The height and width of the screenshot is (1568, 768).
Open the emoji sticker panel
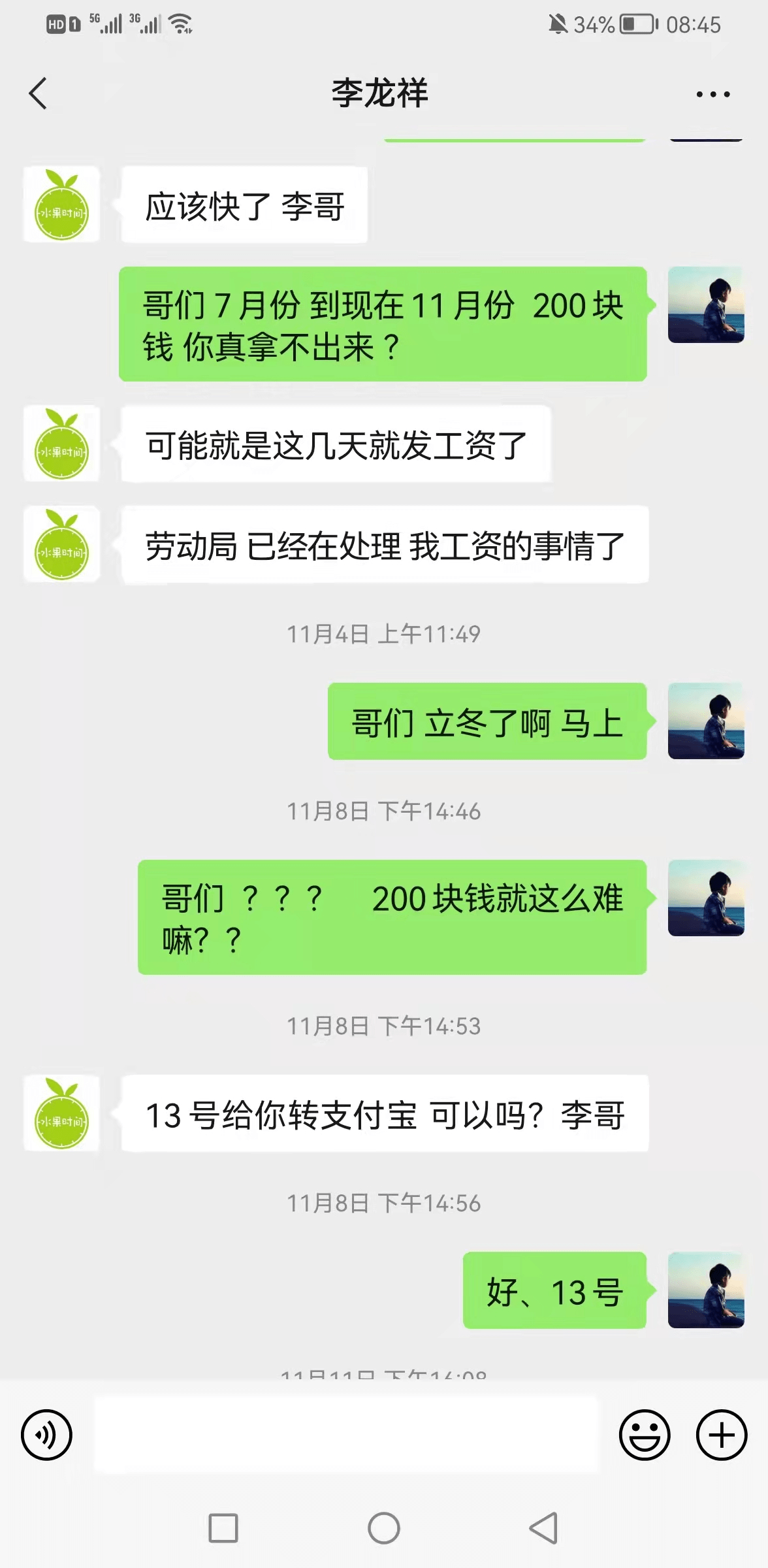point(645,1435)
